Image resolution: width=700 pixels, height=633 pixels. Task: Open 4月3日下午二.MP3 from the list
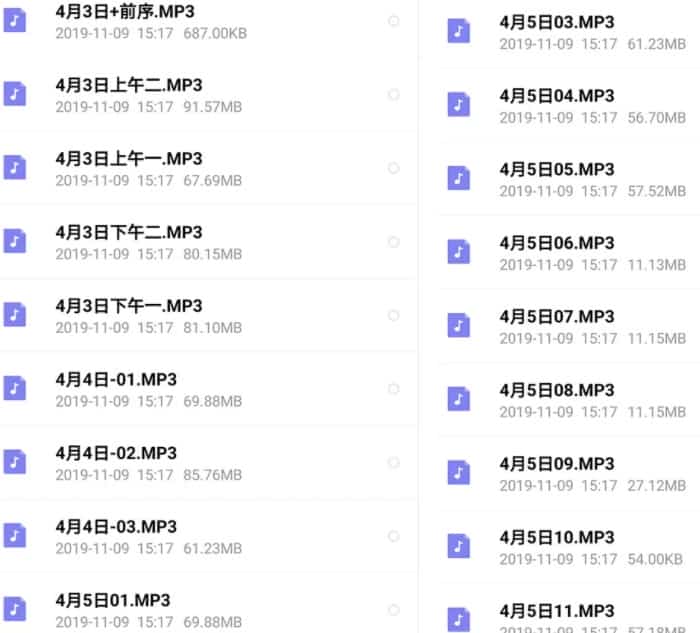pos(128,232)
